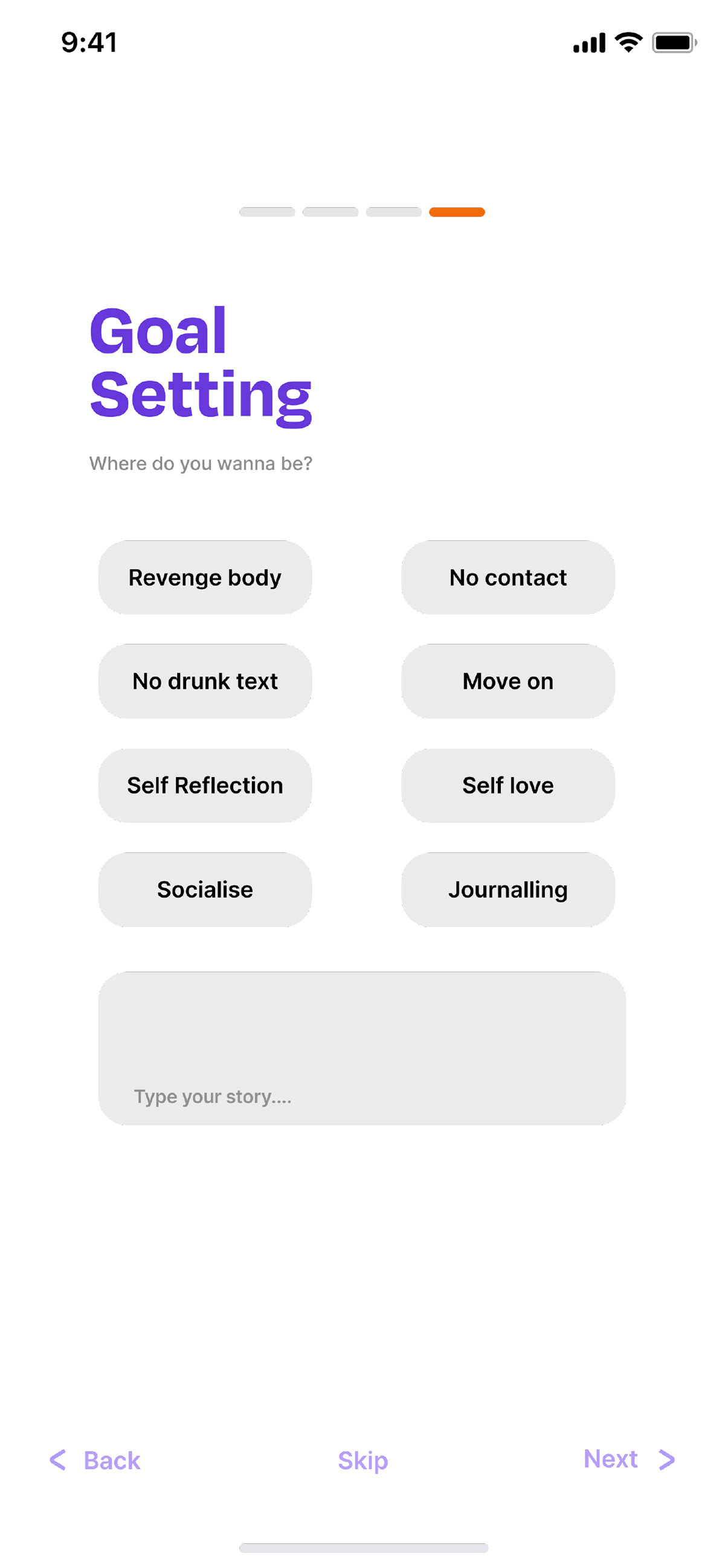
Task: Select the Revenge body goal chip
Action: (205, 577)
